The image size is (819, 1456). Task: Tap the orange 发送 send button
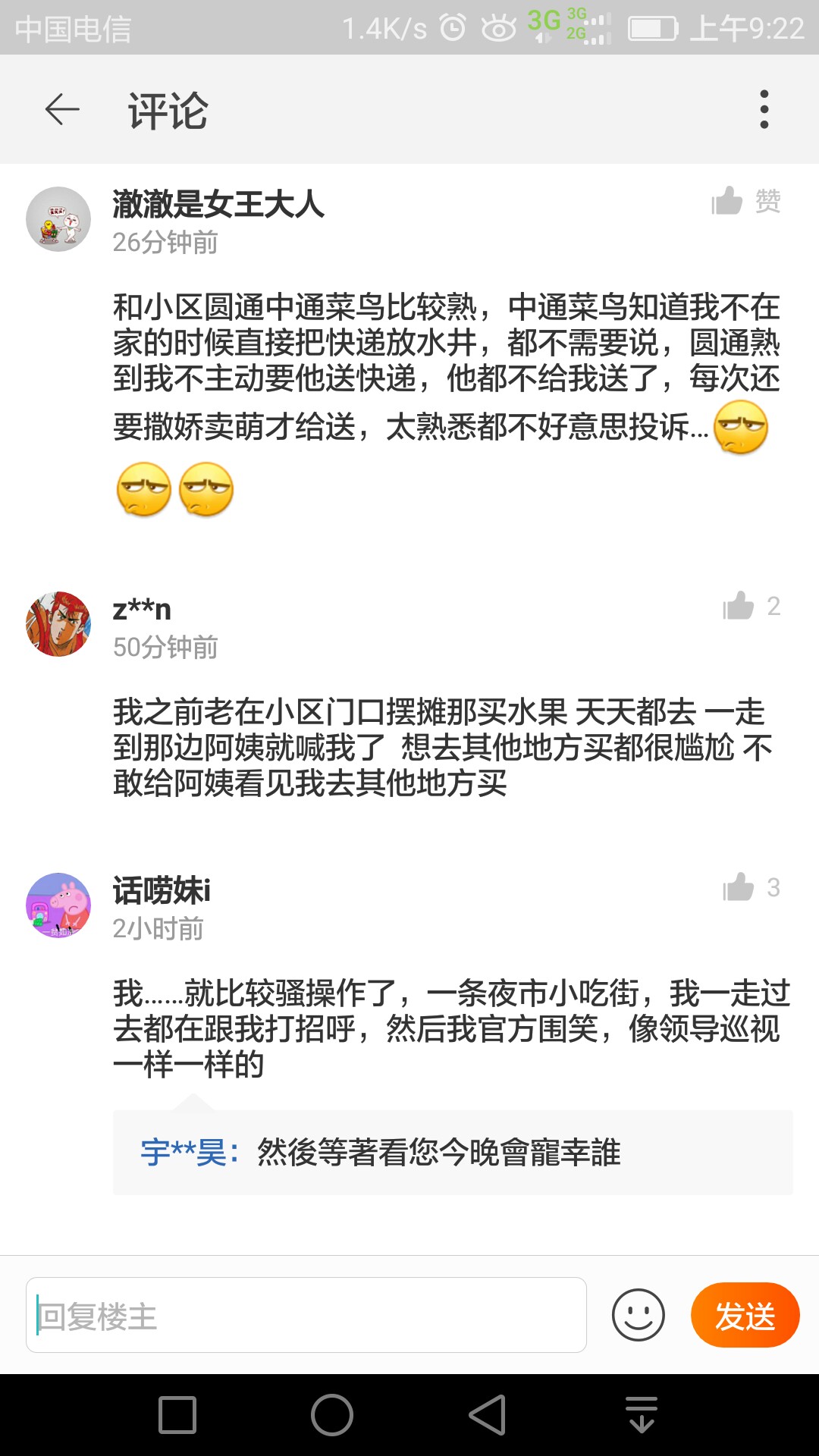click(745, 1315)
